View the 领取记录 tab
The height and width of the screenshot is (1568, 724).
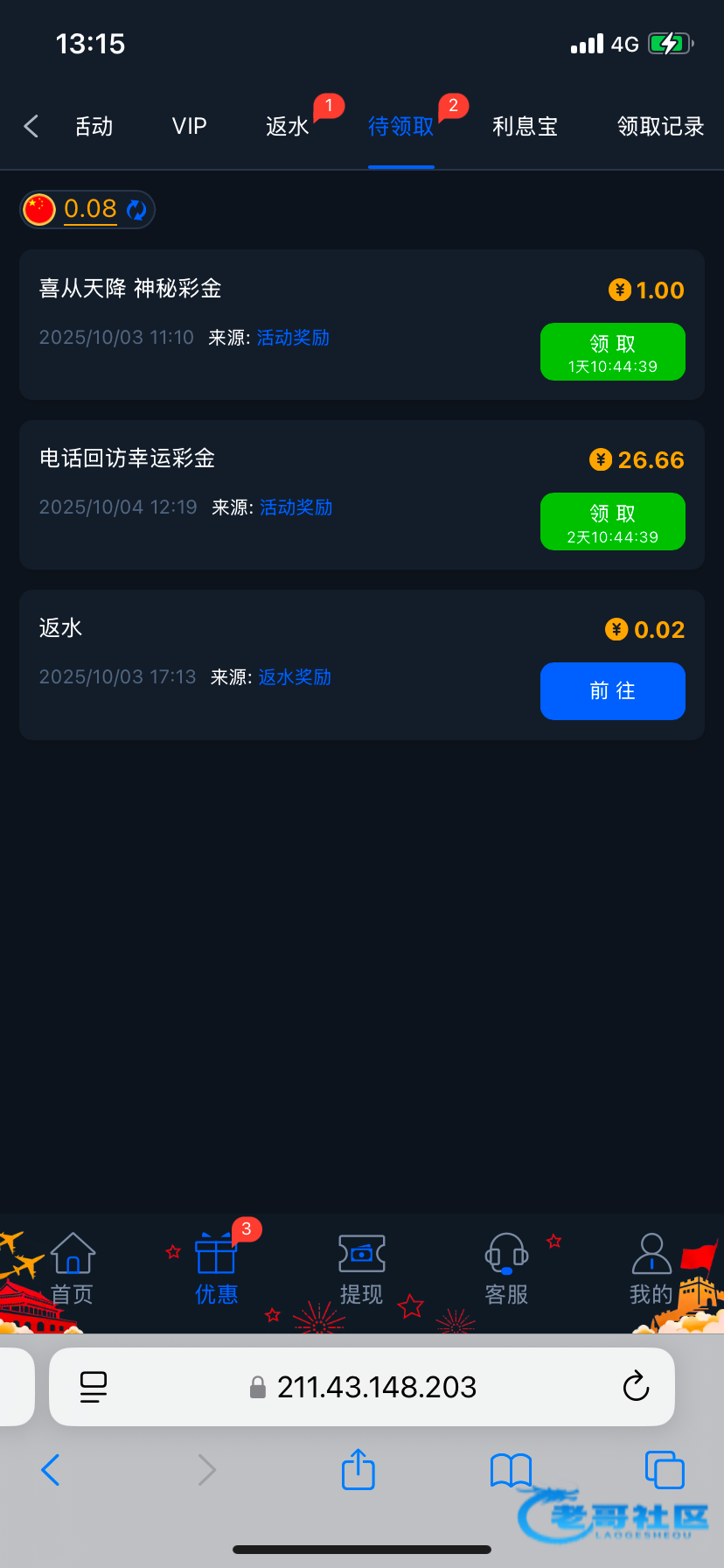point(660,127)
